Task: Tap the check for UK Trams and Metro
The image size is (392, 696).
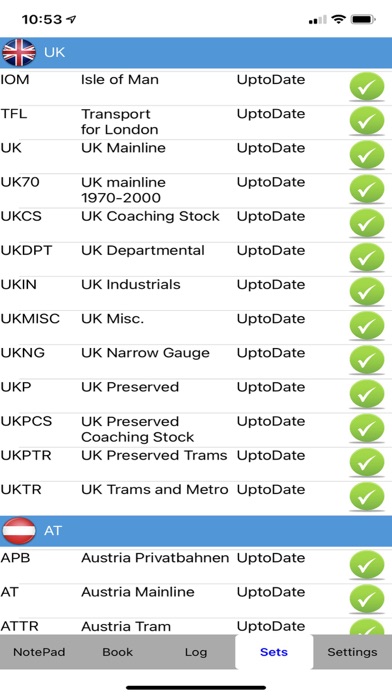Action: tap(367, 497)
